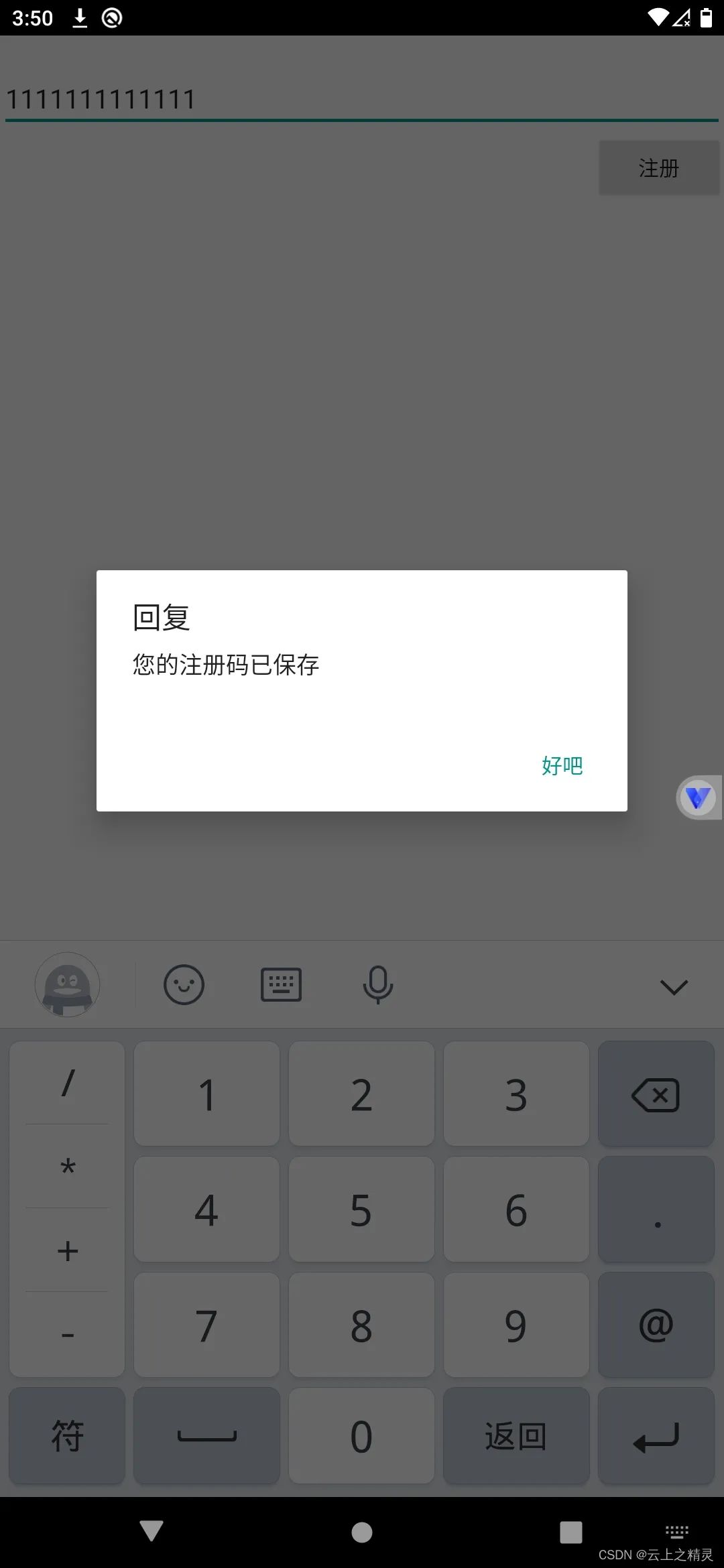Image resolution: width=724 pixels, height=1568 pixels.
Task: Open the floating blue V bubble
Action: [x=698, y=797]
